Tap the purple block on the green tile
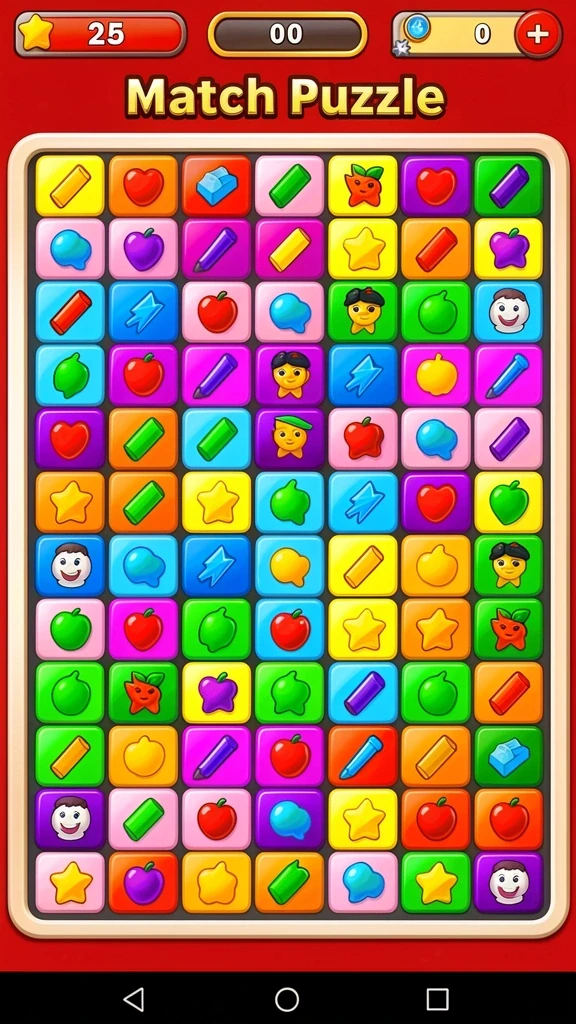This screenshot has height=1024, width=576. pos(509,185)
